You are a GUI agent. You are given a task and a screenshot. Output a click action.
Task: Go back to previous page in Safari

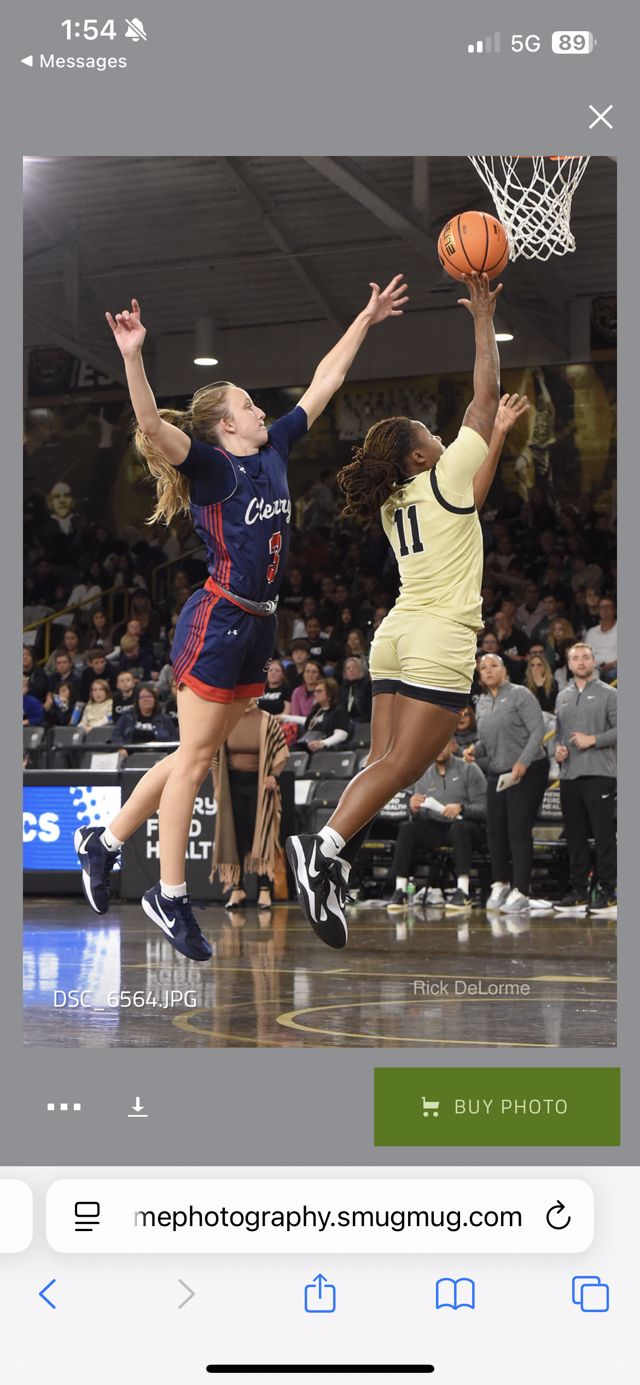47,1294
